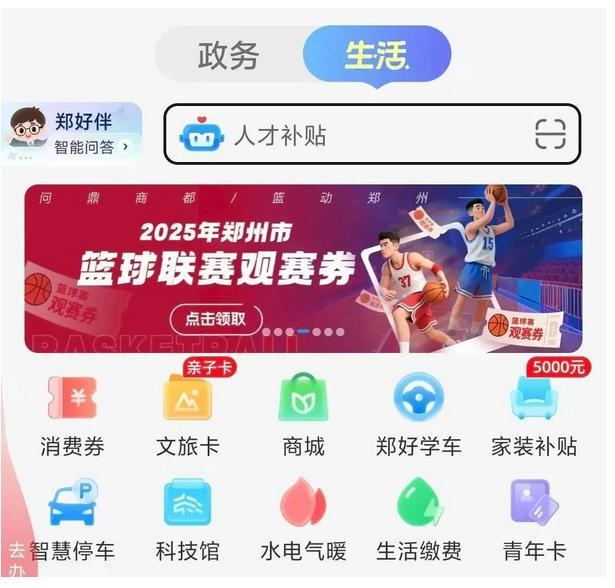Open the scan icon in search bar

tap(550, 134)
